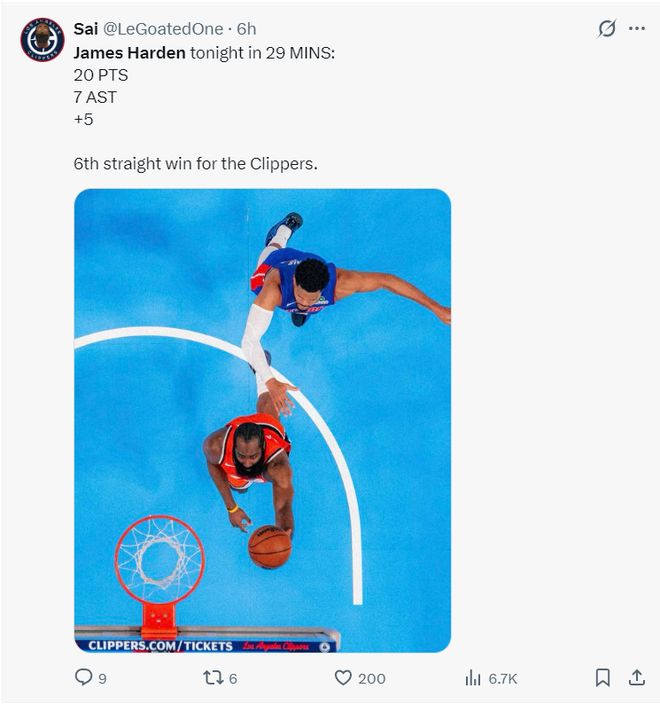Open the post's overflow menu
660x704 pixels.
tap(637, 29)
